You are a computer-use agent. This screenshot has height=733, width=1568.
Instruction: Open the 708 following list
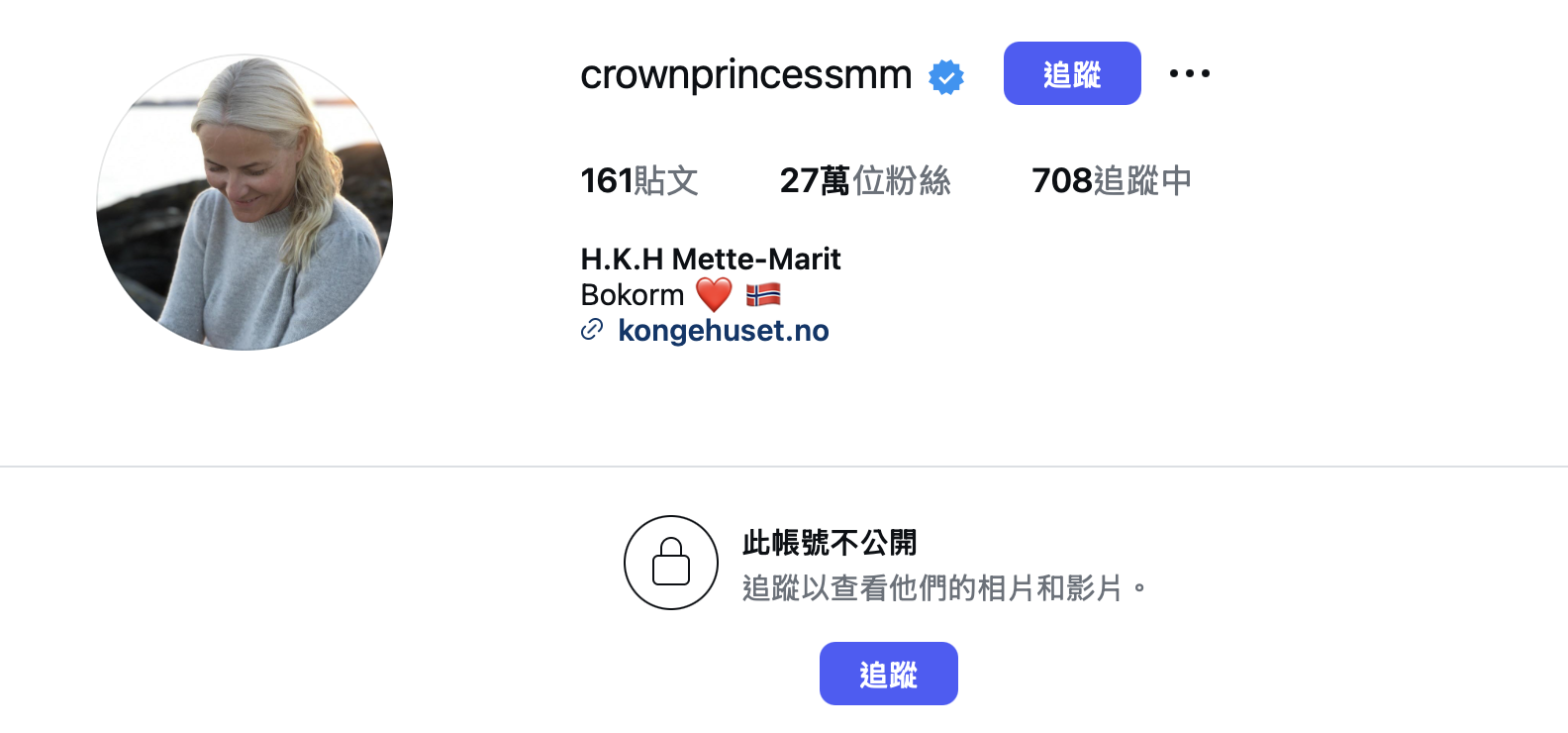tap(1111, 180)
